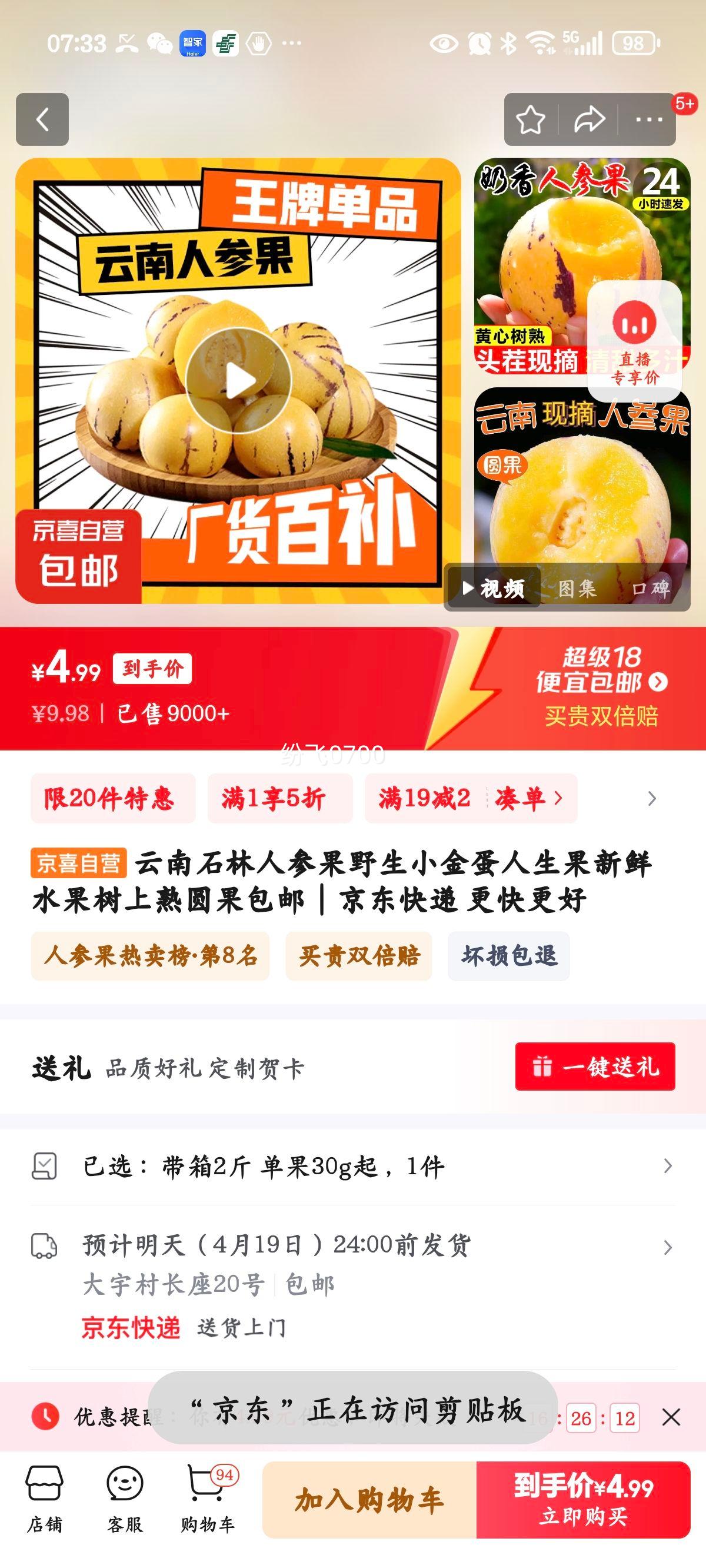Favorite this product via the star icon
This screenshot has height=1568, width=706.
pyautogui.click(x=531, y=120)
